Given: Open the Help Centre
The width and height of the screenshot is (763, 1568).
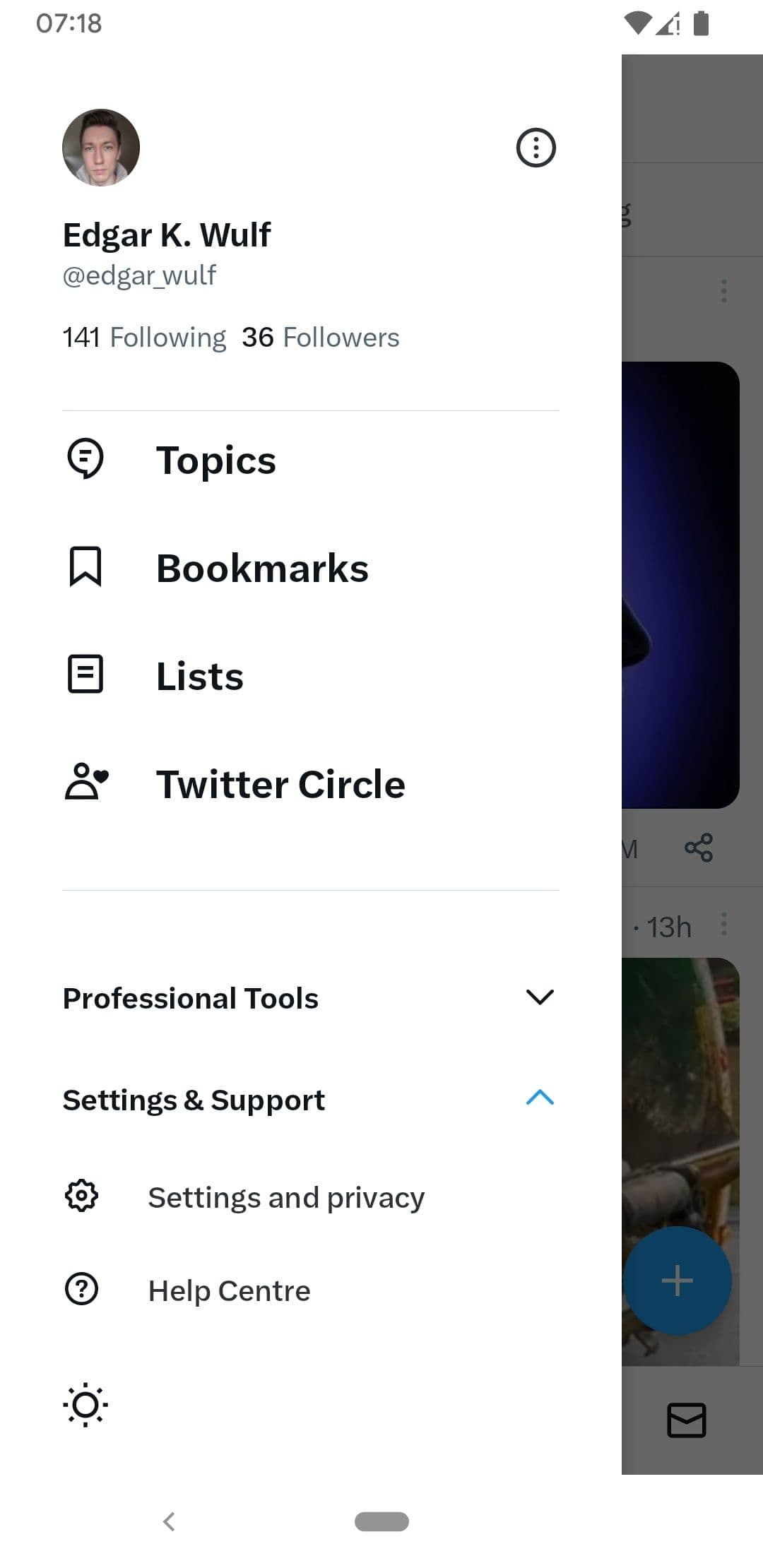Looking at the screenshot, I should (229, 1290).
